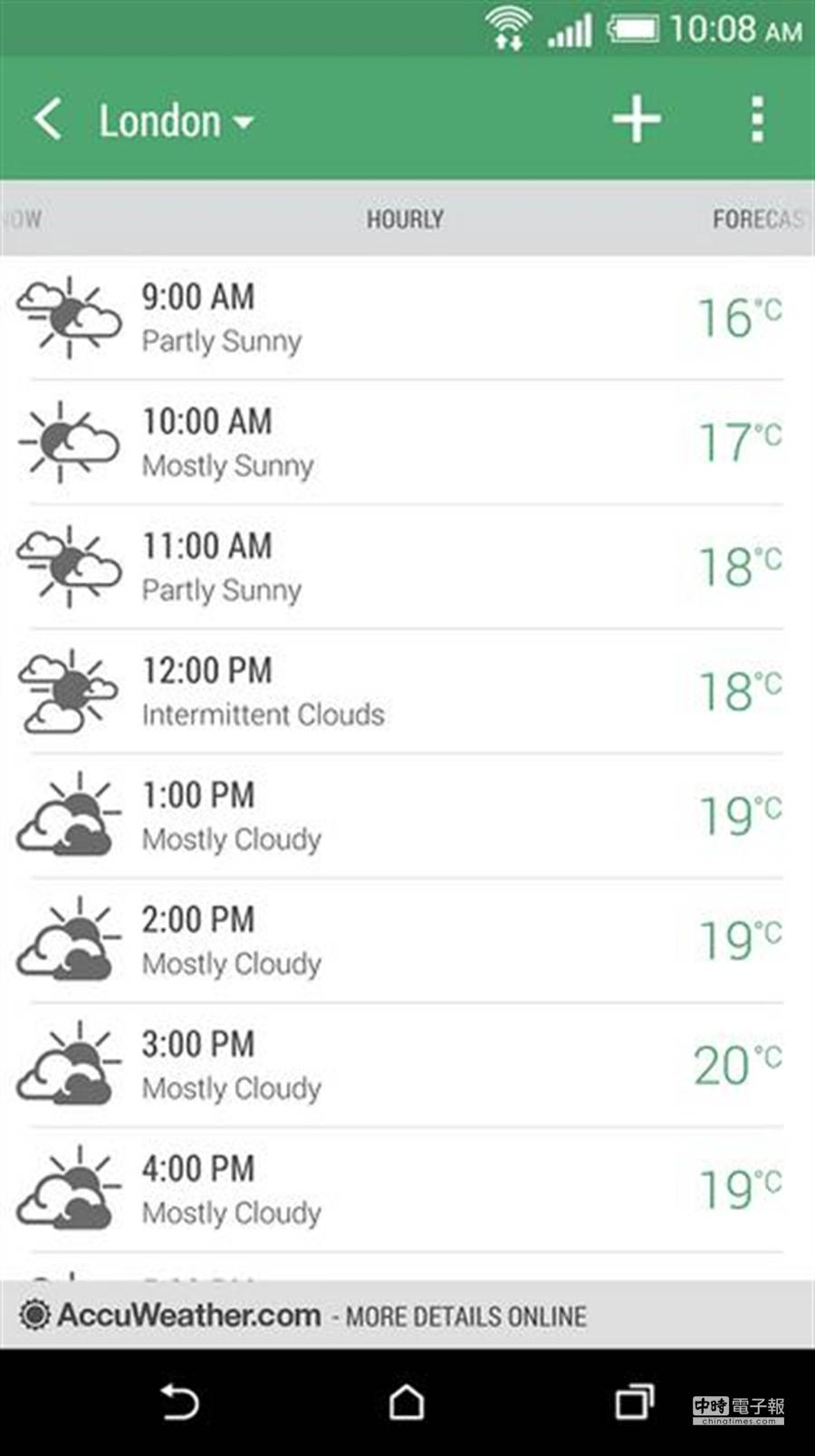The height and width of the screenshot is (1456, 815).
Task: Open the London city dropdown
Action: [x=175, y=121]
